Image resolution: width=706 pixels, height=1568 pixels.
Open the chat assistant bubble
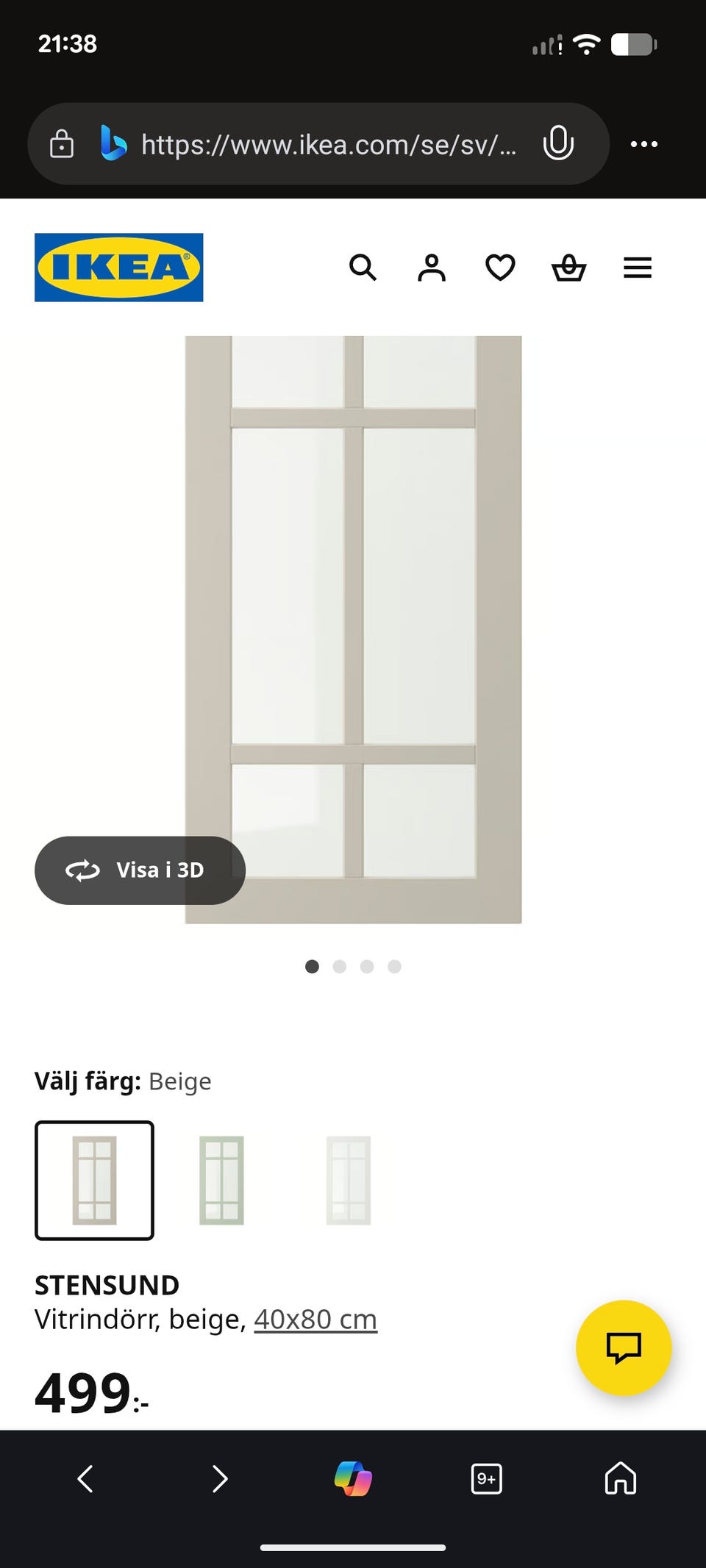pyautogui.click(x=626, y=1348)
